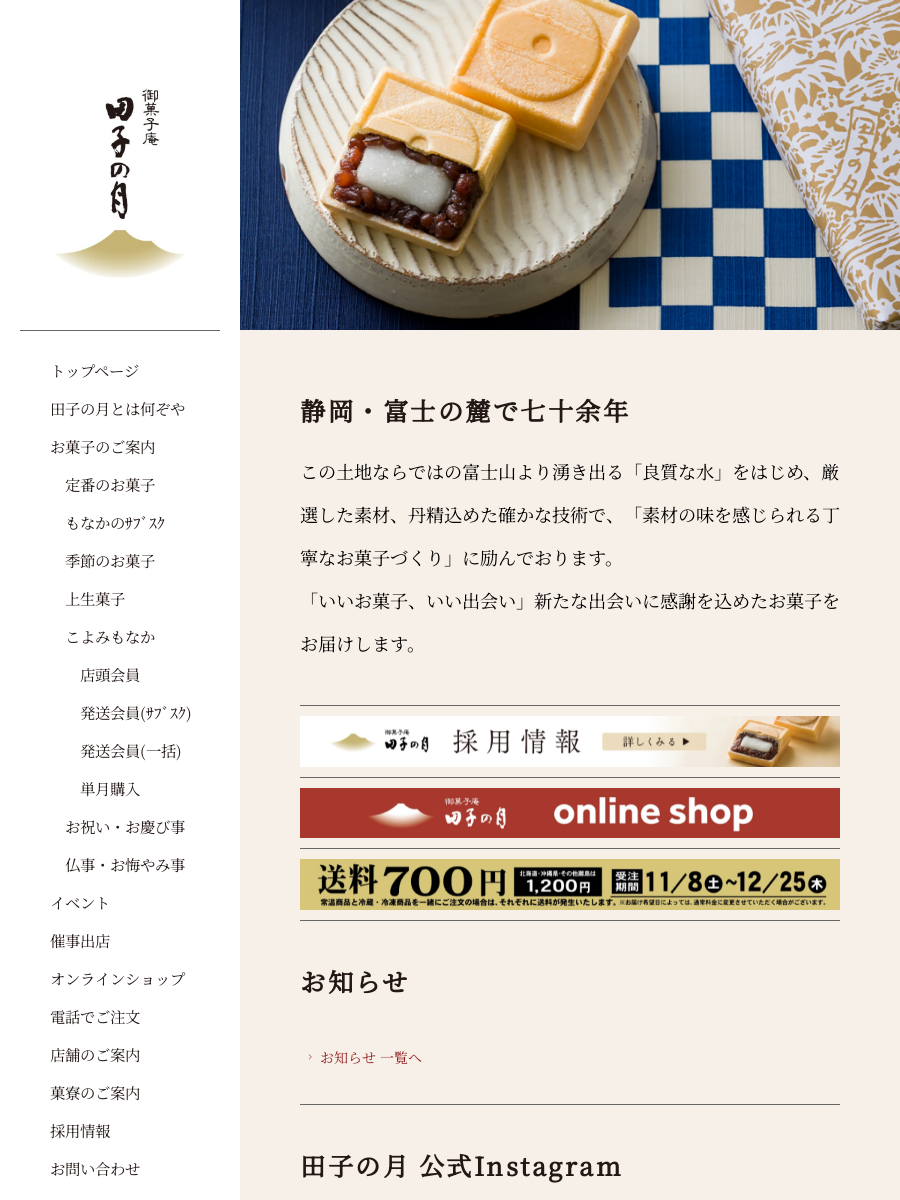Open お菓子のご案内 section
This screenshot has width=900, height=1200.
103,447
